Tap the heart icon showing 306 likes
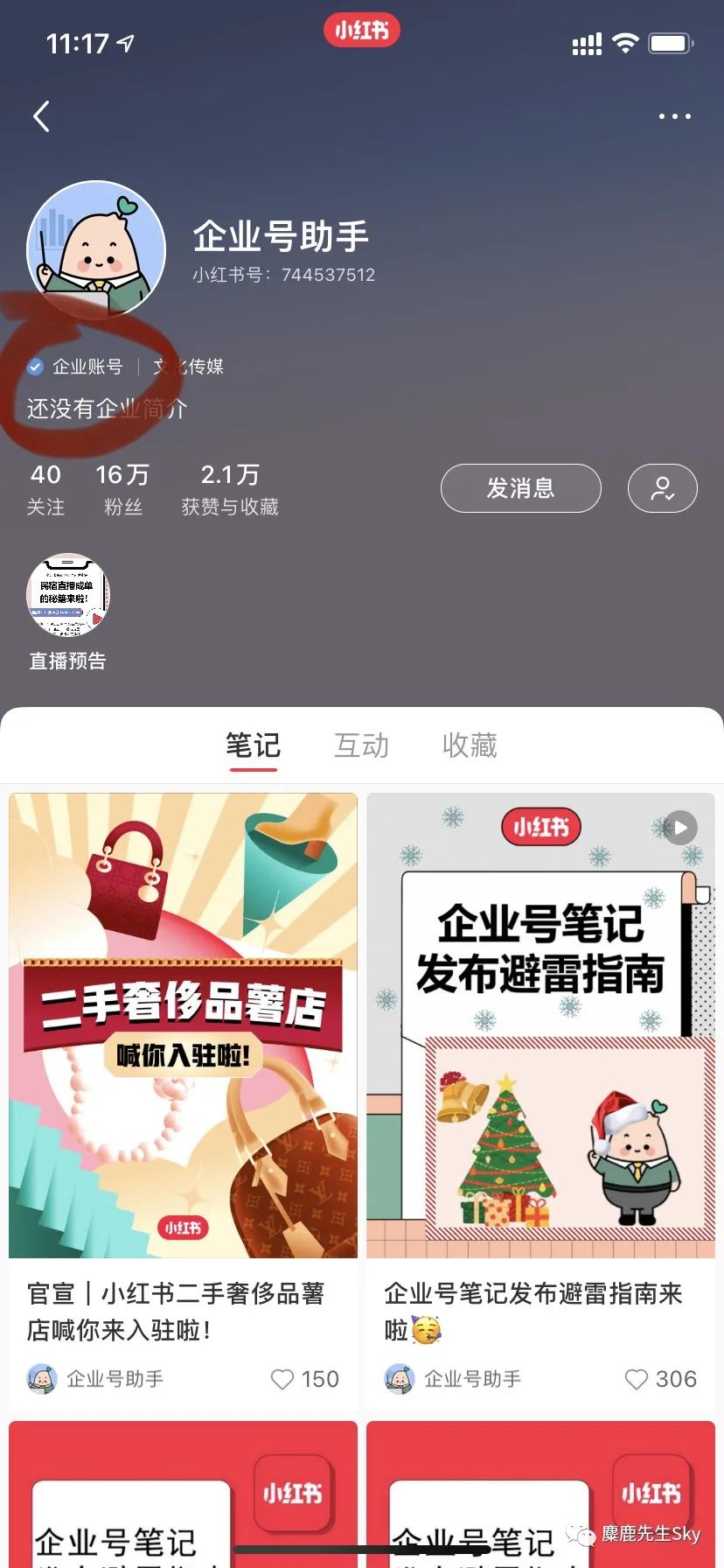 pyautogui.click(x=637, y=1379)
